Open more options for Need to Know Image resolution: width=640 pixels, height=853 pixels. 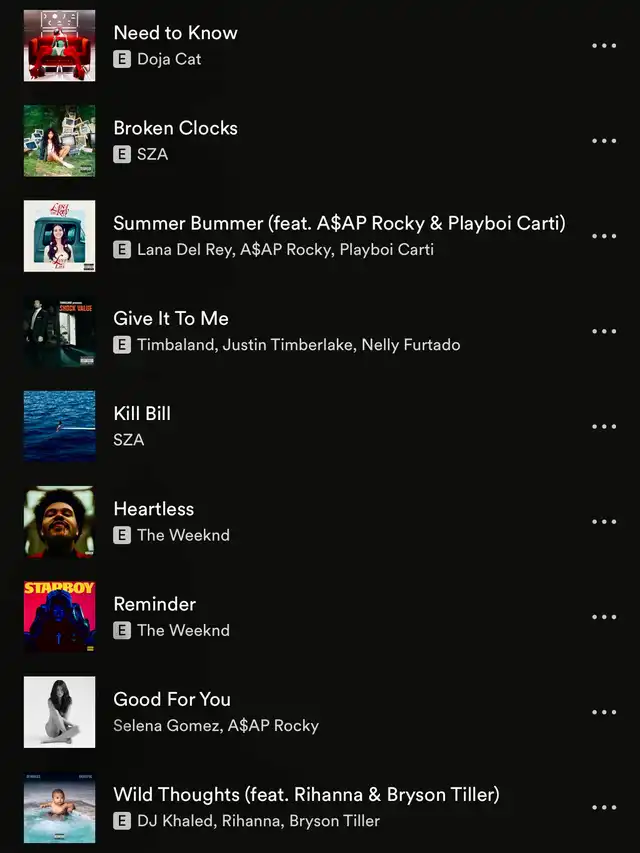[604, 46]
